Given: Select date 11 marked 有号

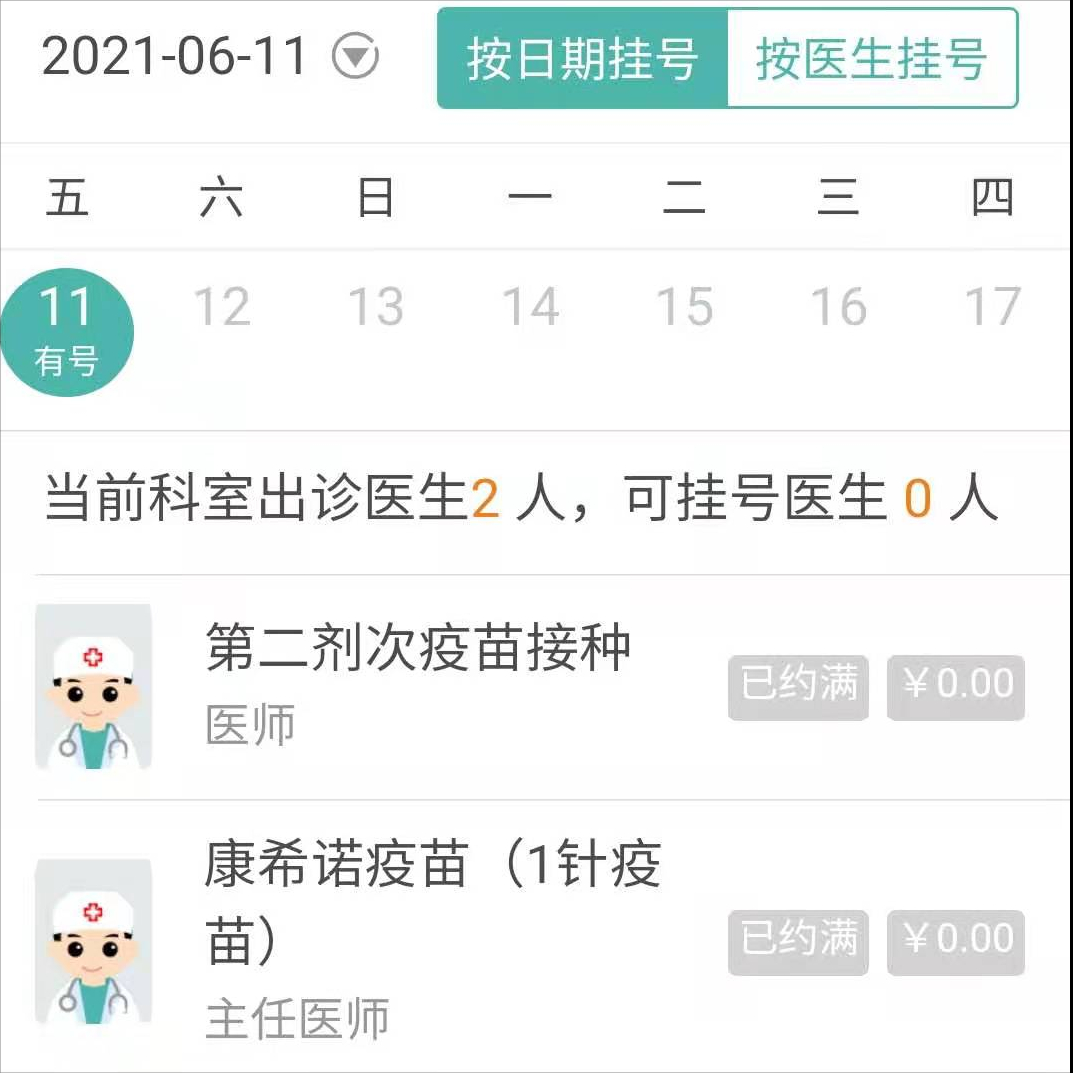Looking at the screenshot, I should [66, 331].
